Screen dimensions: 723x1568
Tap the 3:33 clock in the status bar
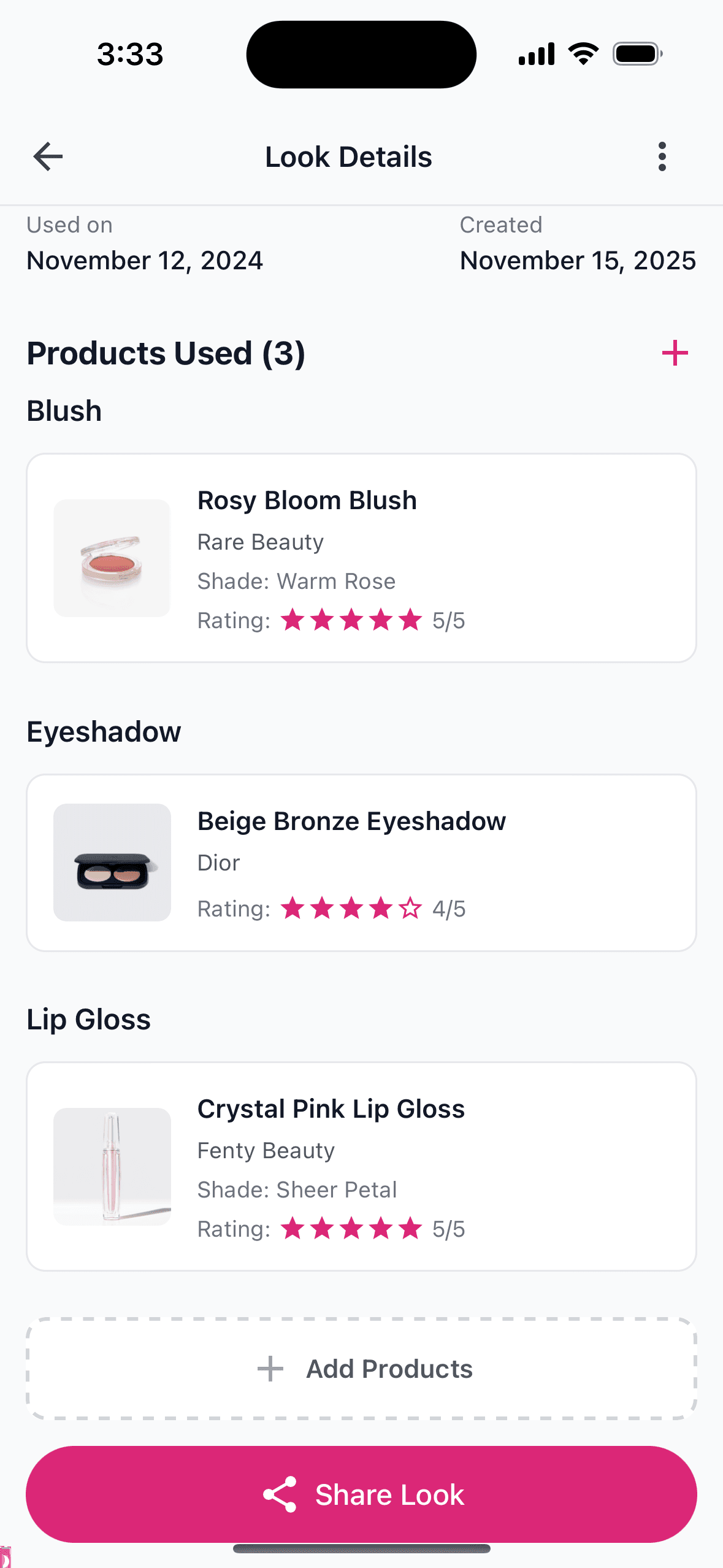pyautogui.click(x=131, y=53)
